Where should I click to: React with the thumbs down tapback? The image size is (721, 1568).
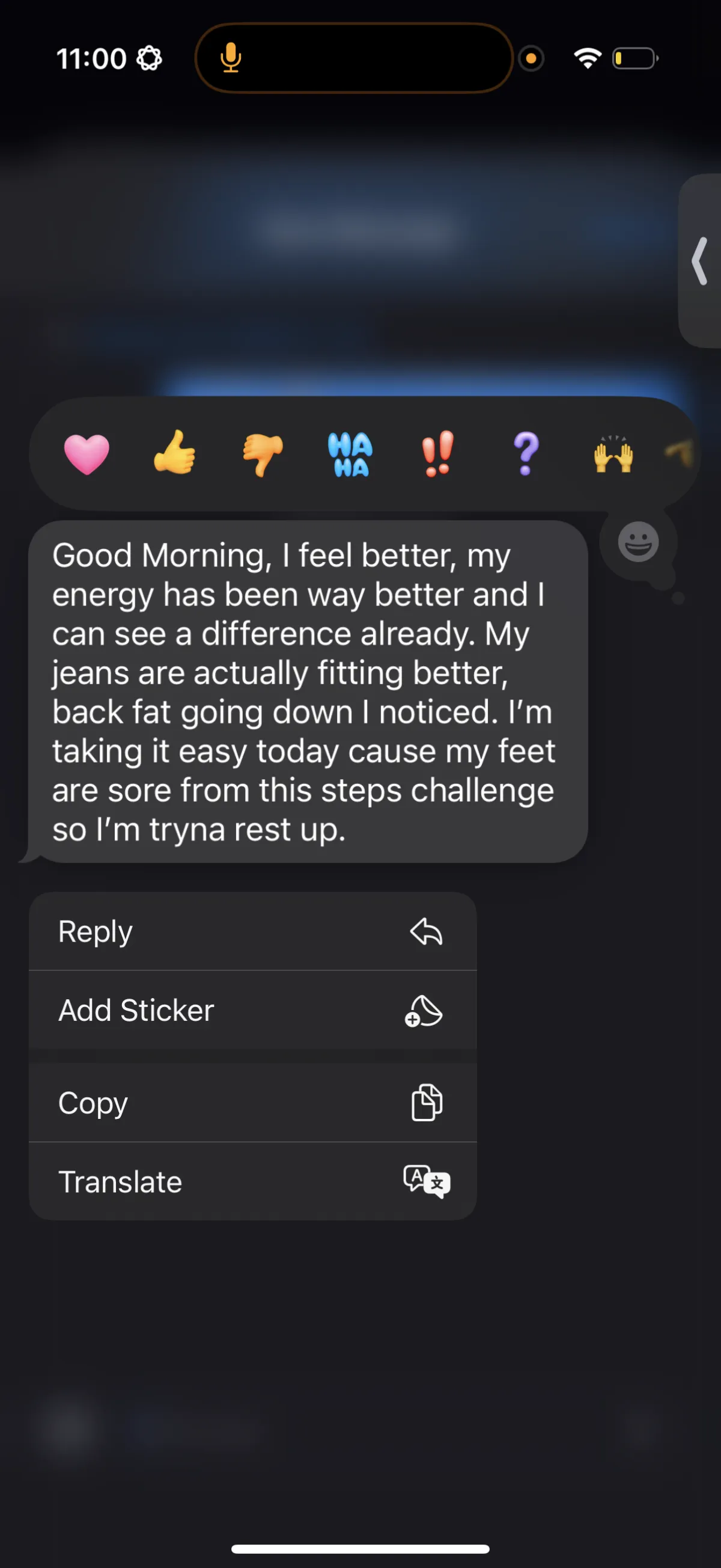[x=263, y=454]
